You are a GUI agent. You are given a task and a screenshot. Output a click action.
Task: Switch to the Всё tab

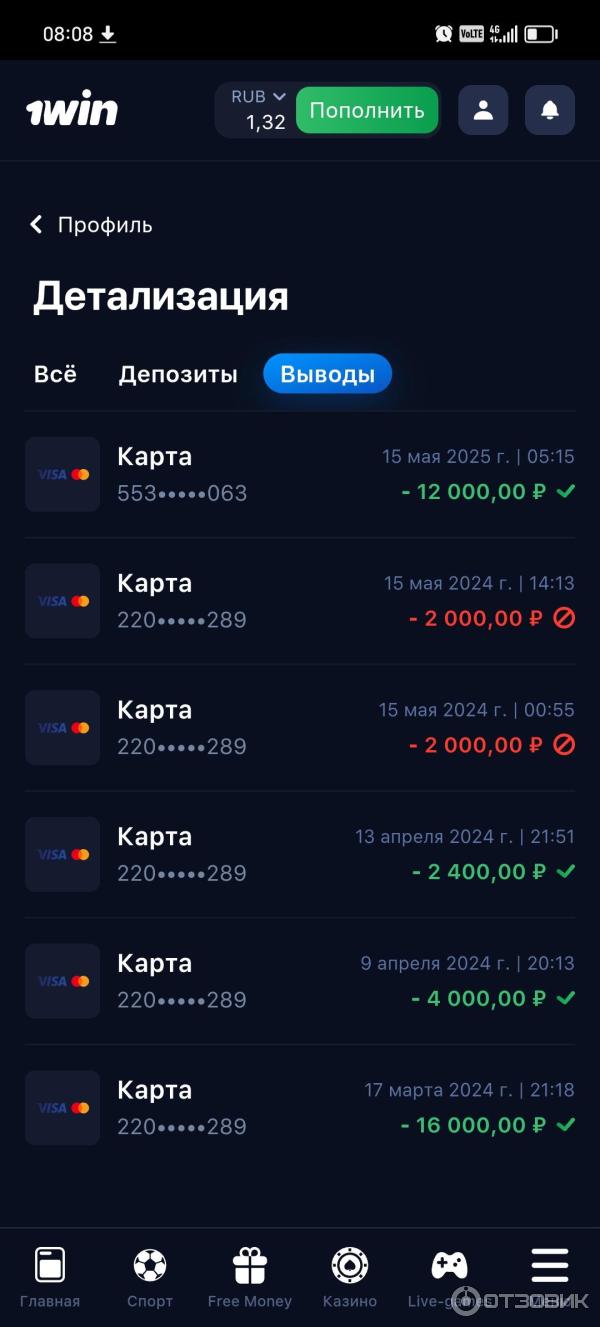pos(55,374)
